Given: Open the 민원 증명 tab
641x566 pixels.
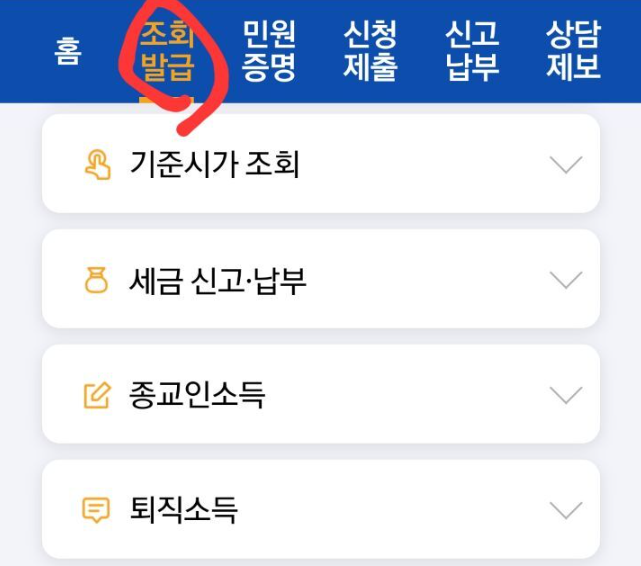Looking at the screenshot, I should [268, 51].
